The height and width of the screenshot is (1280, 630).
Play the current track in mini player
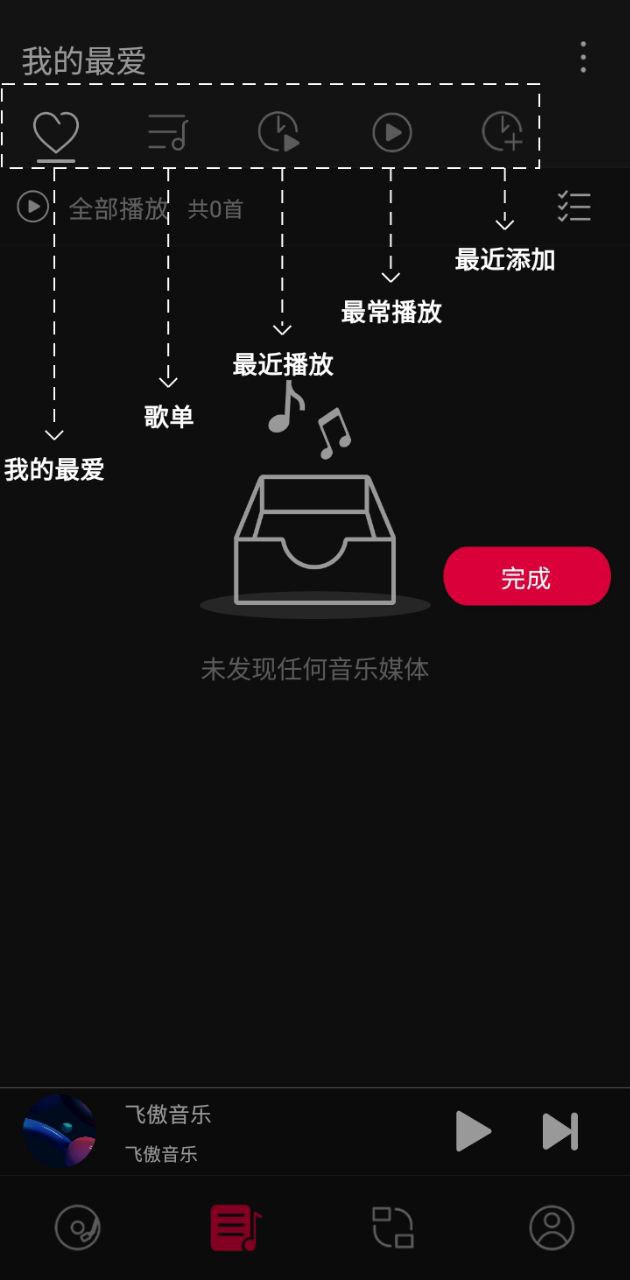473,1131
